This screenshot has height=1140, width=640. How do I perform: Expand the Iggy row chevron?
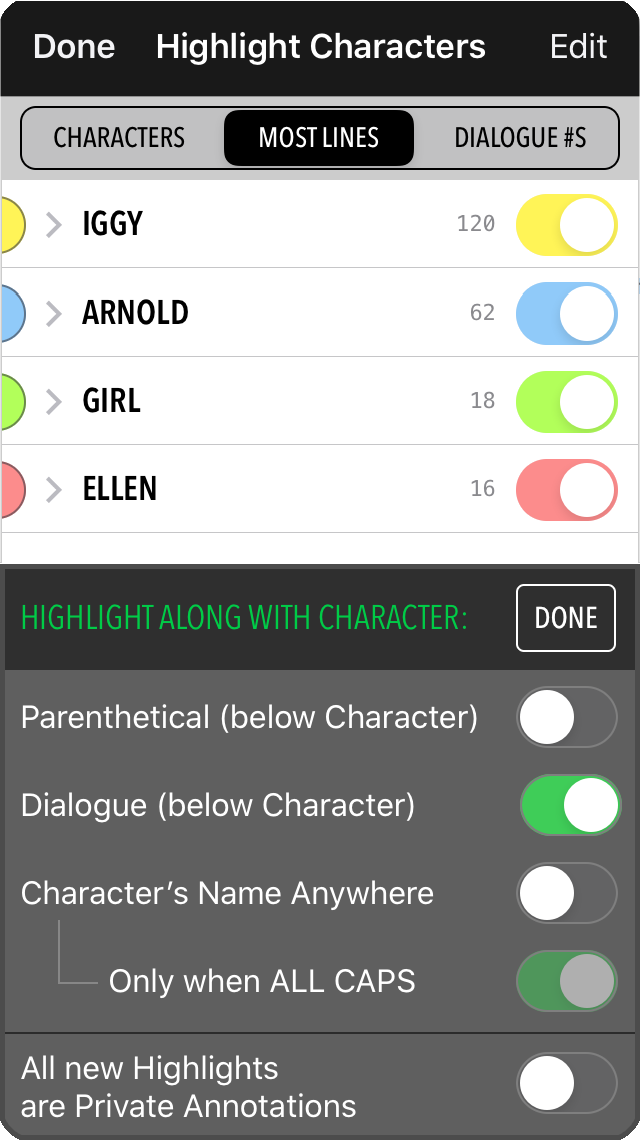tap(54, 225)
